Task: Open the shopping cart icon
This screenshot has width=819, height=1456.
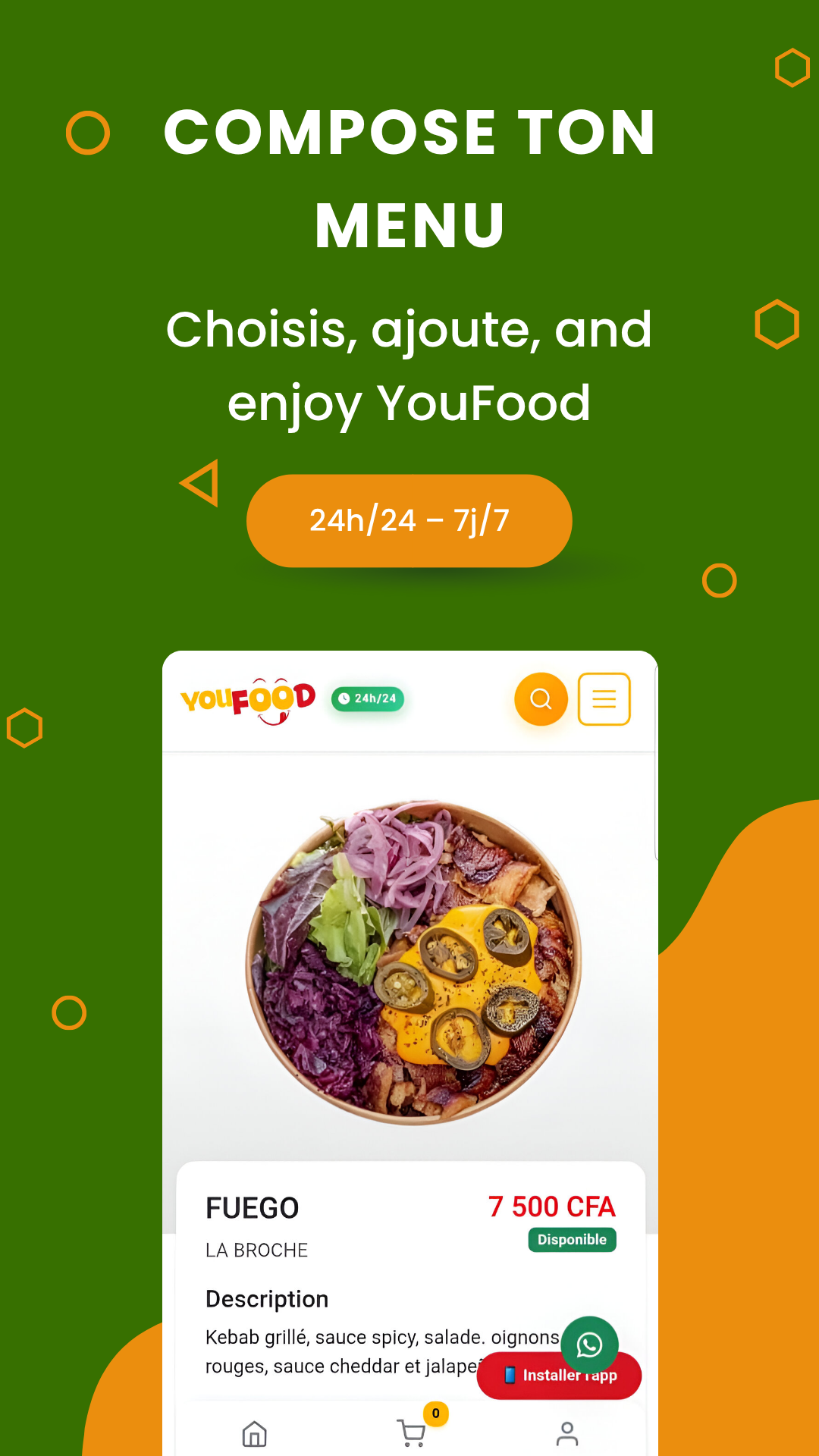Action: (410, 1433)
